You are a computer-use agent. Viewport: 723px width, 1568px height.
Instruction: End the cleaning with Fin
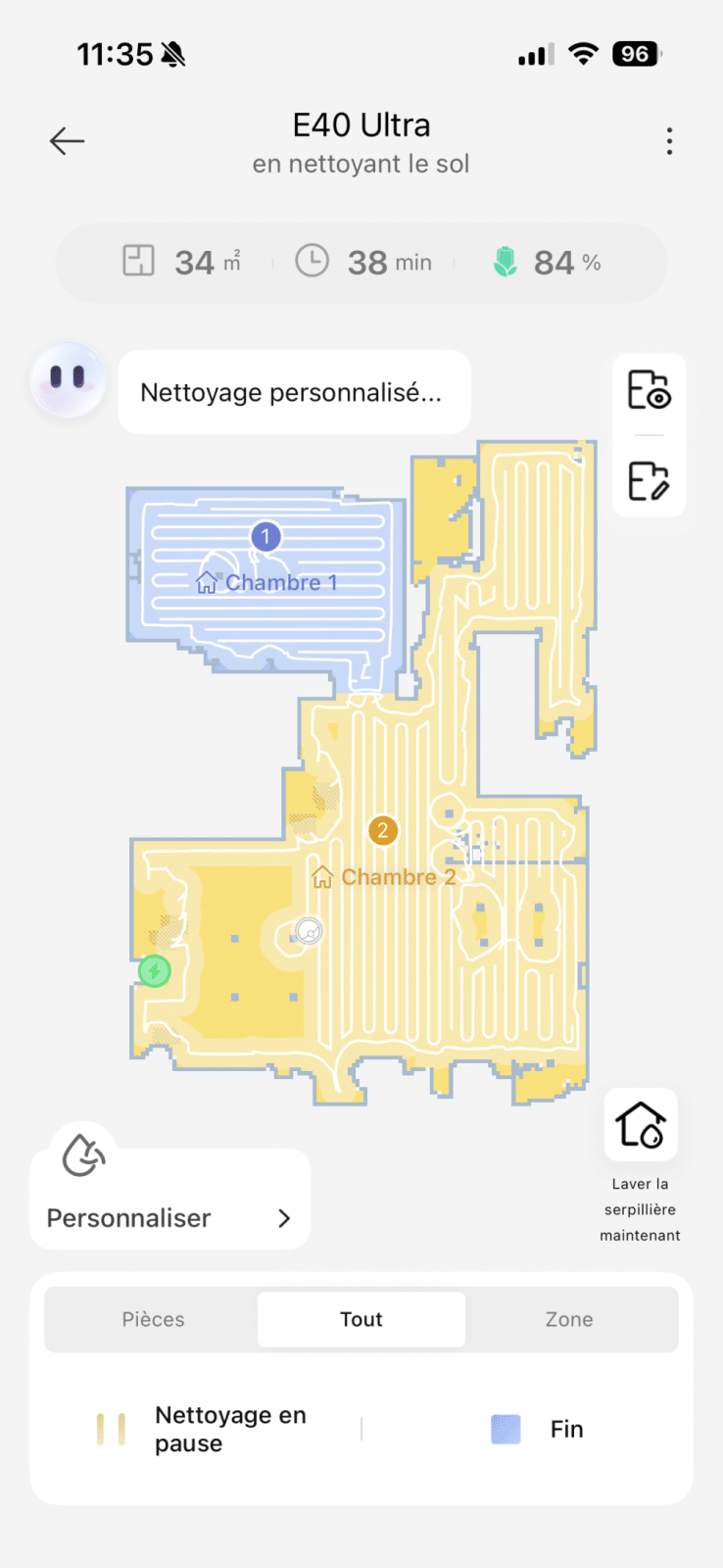[x=537, y=1429]
